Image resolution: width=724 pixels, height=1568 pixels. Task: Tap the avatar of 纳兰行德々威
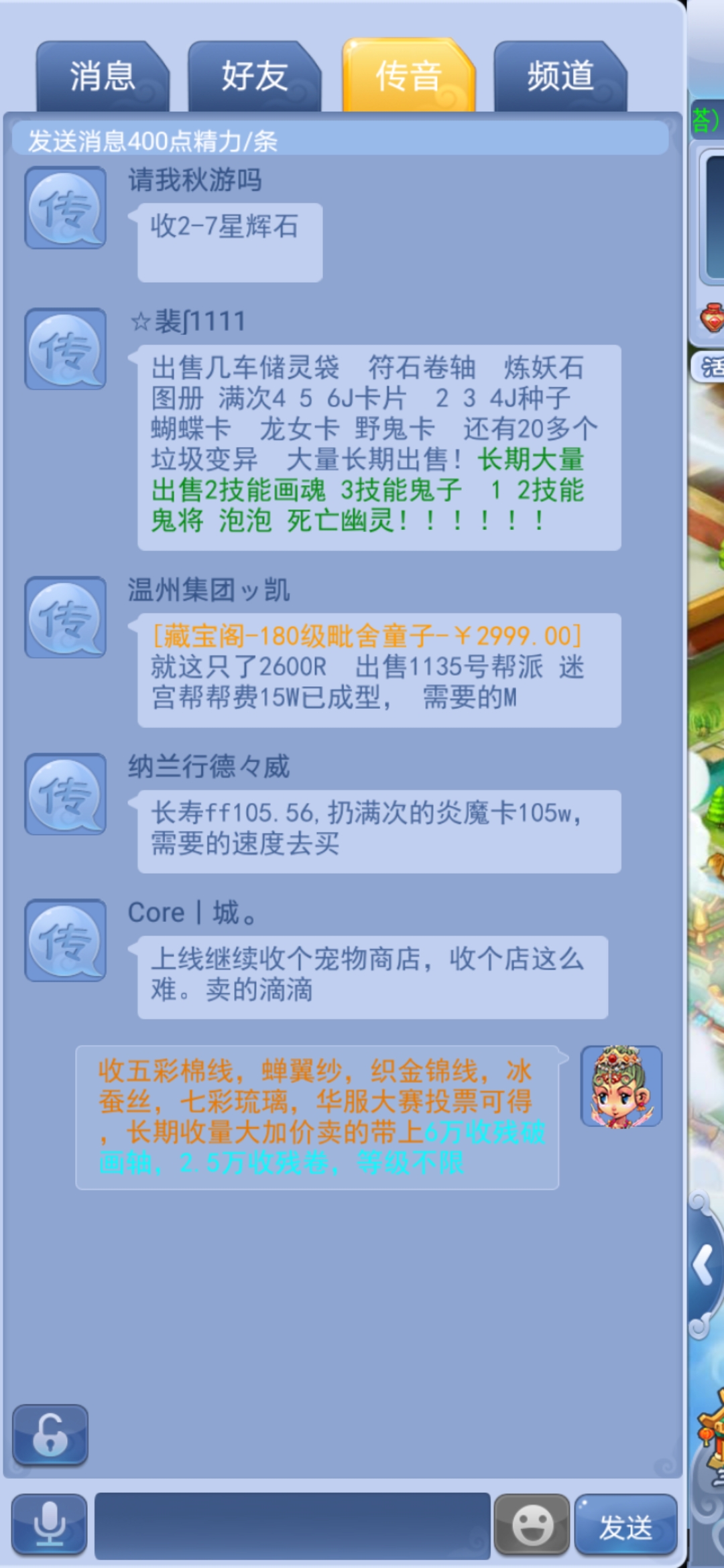[65, 794]
